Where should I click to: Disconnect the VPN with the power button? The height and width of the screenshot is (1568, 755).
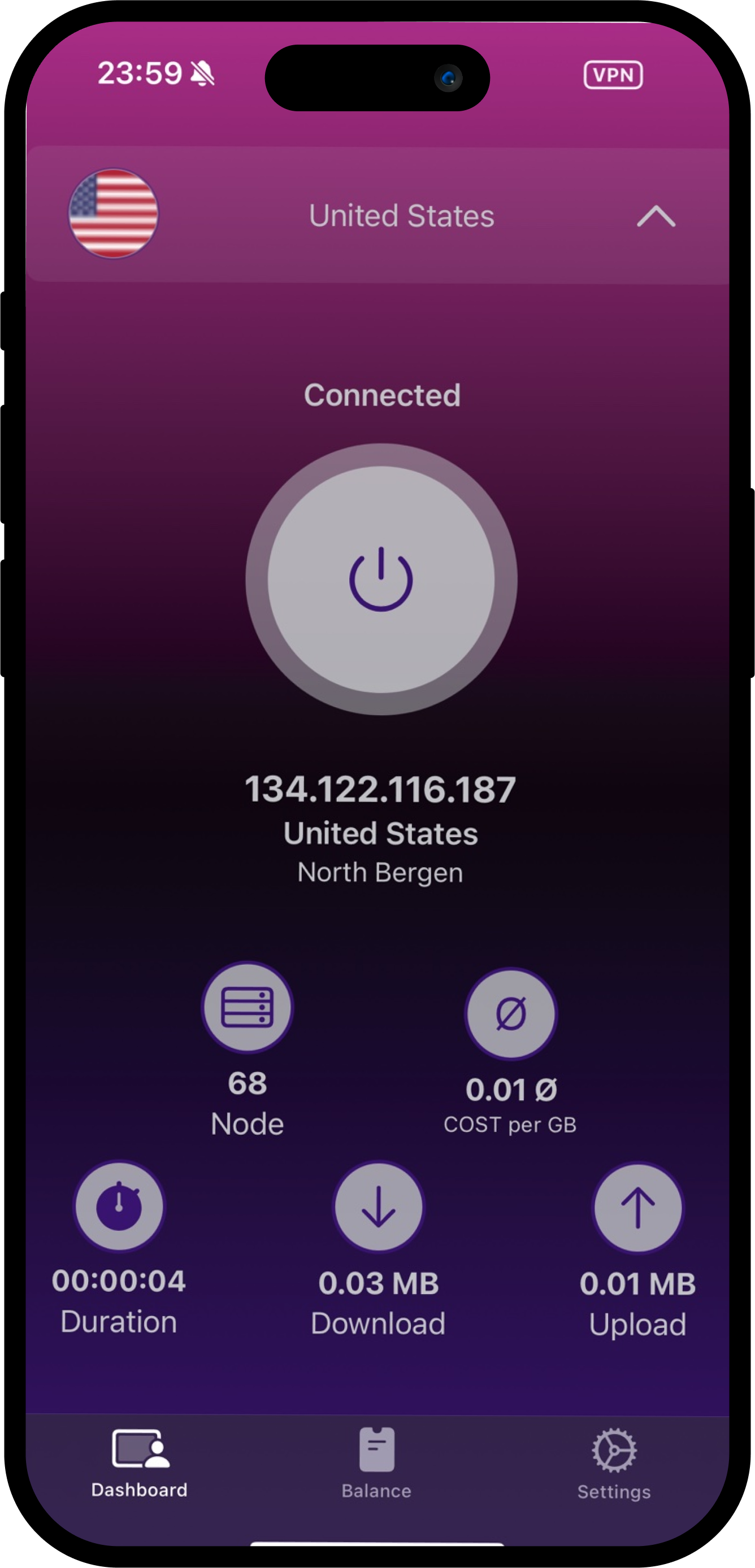[381, 580]
